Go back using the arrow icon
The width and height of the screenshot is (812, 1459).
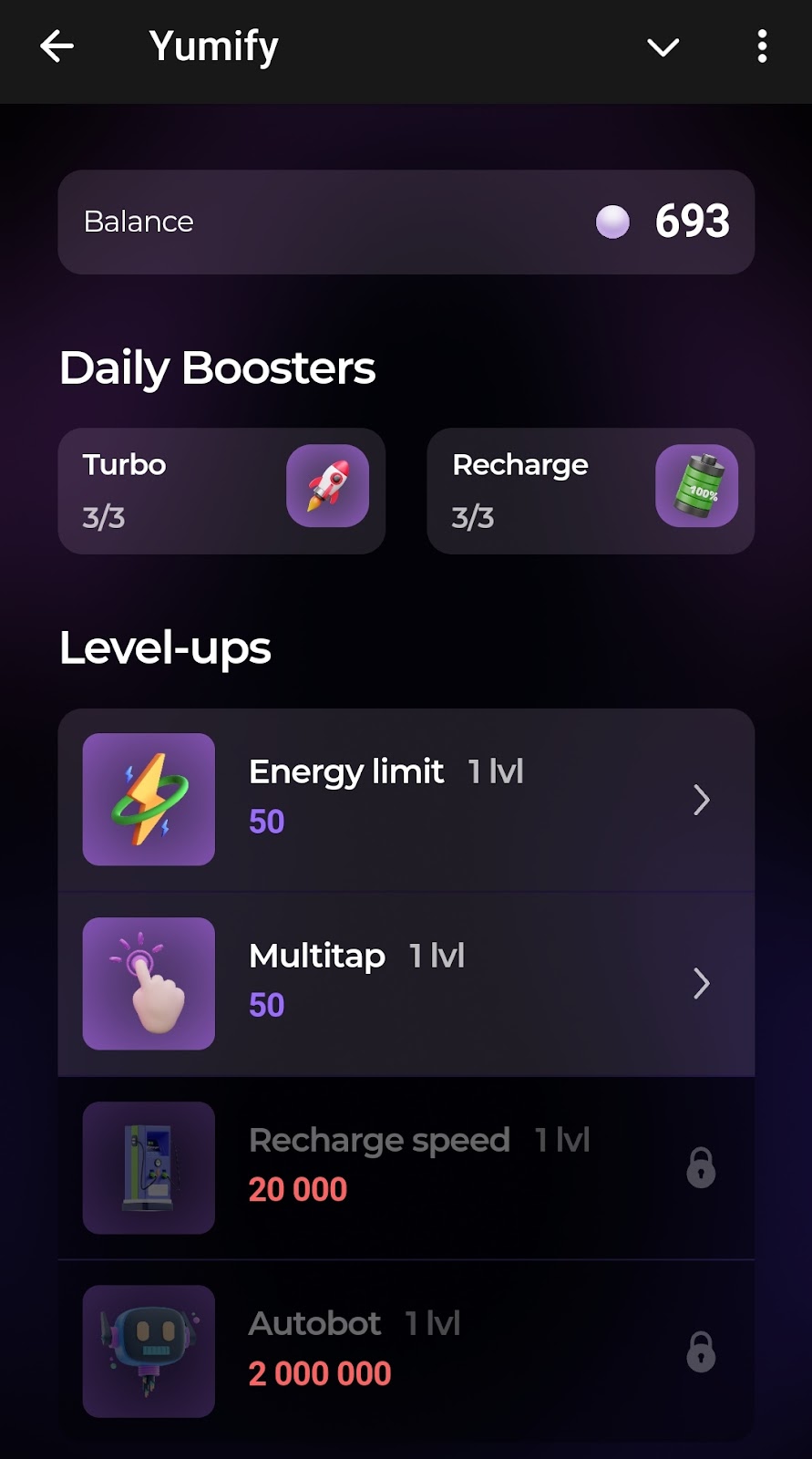[x=57, y=47]
